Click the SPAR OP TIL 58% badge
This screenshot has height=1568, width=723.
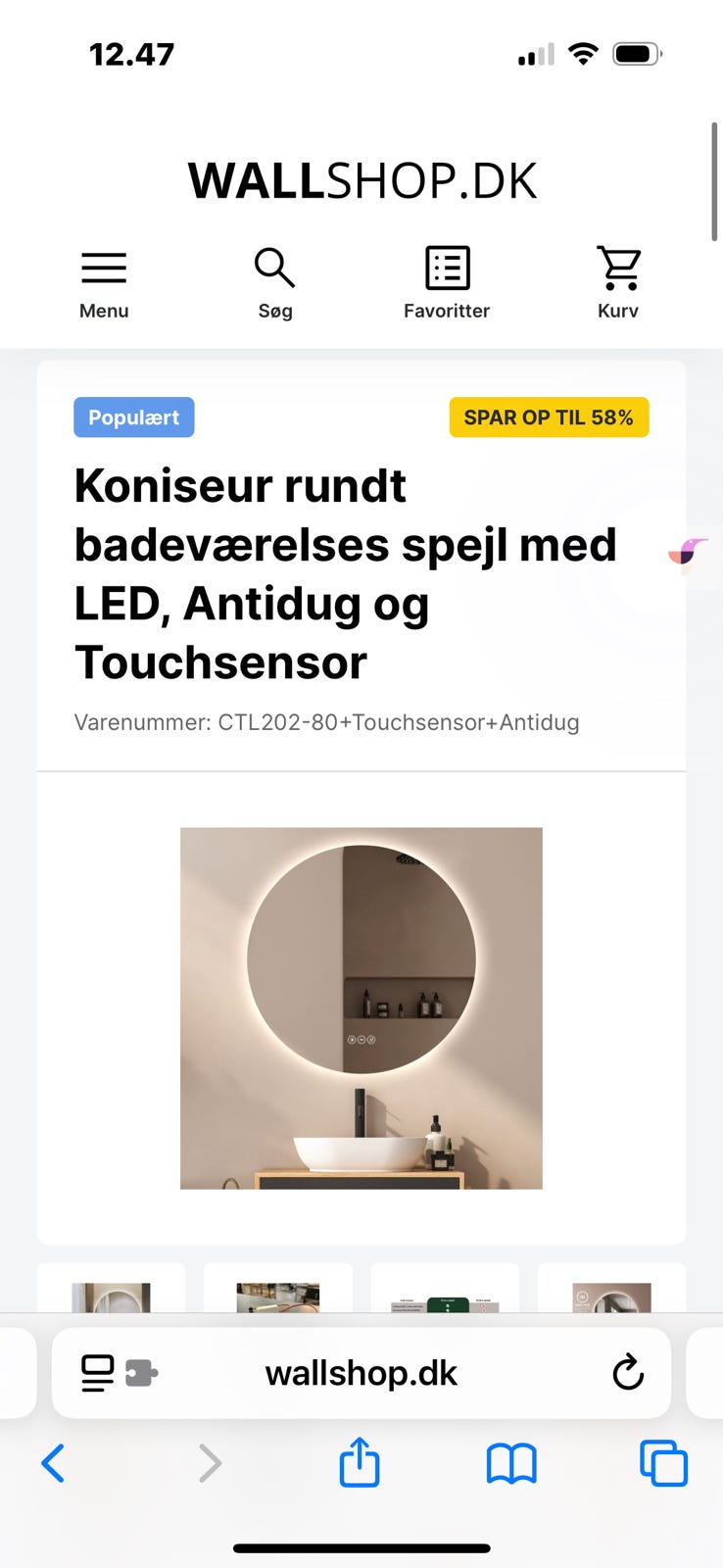[549, 416]
